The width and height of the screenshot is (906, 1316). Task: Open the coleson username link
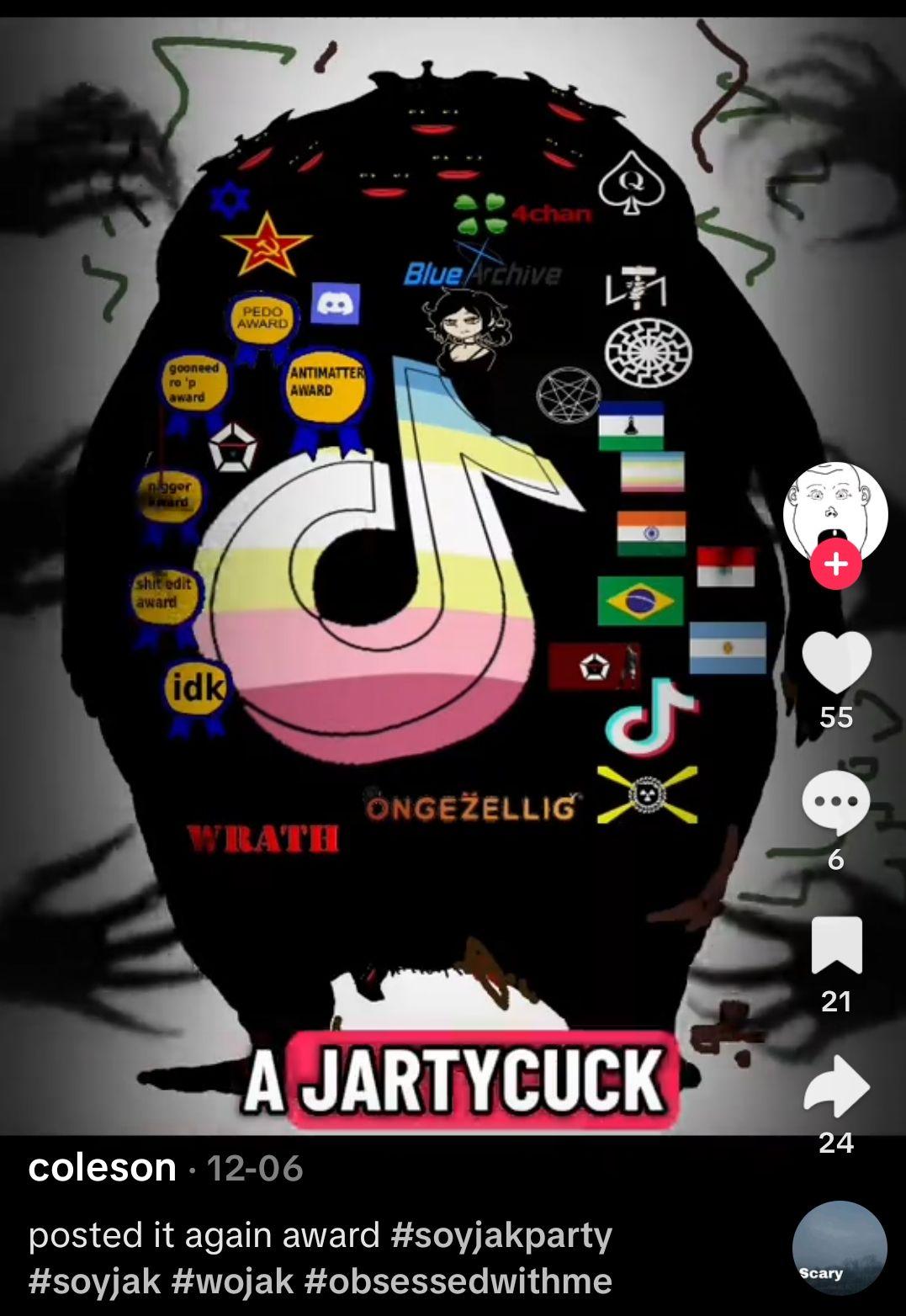click(102, 1168)
